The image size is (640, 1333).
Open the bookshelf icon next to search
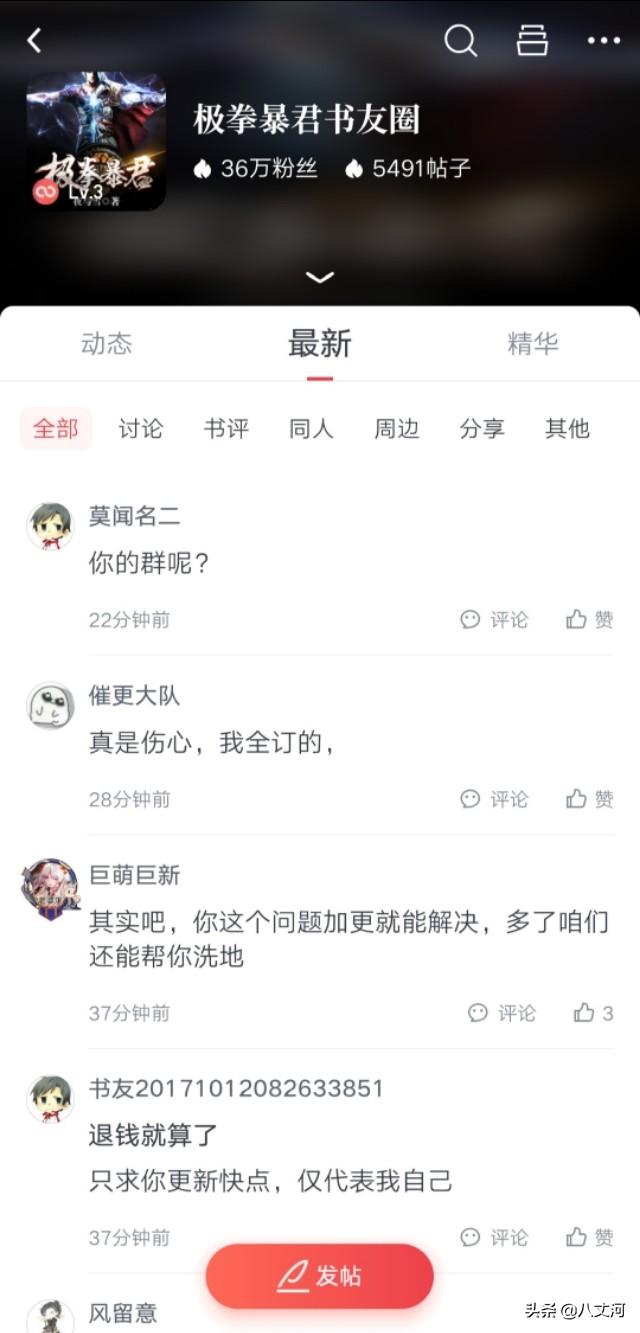pos(532,41)
